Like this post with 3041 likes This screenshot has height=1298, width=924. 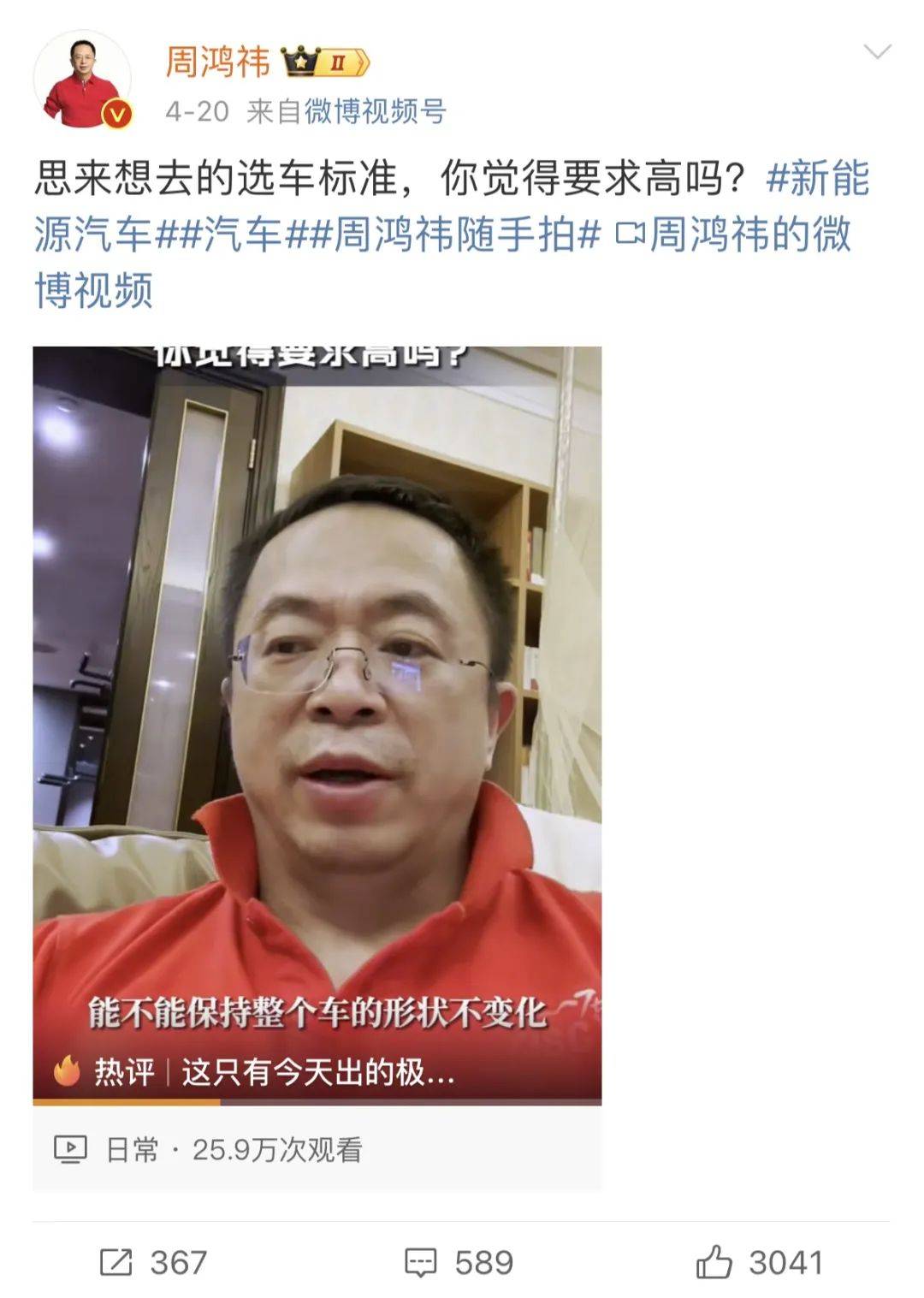[x=760, y=1263]
